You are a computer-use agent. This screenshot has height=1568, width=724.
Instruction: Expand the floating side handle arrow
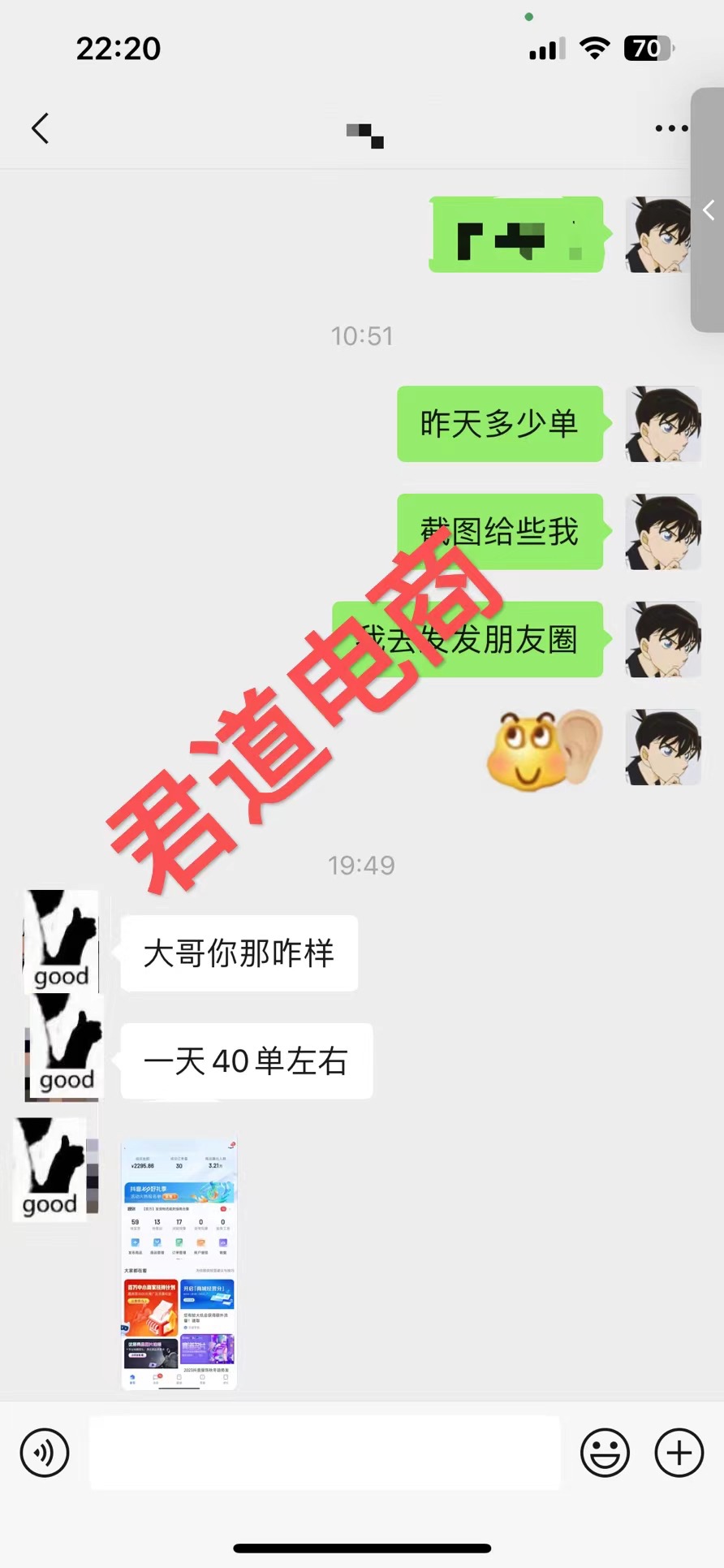tap(709, 210)
